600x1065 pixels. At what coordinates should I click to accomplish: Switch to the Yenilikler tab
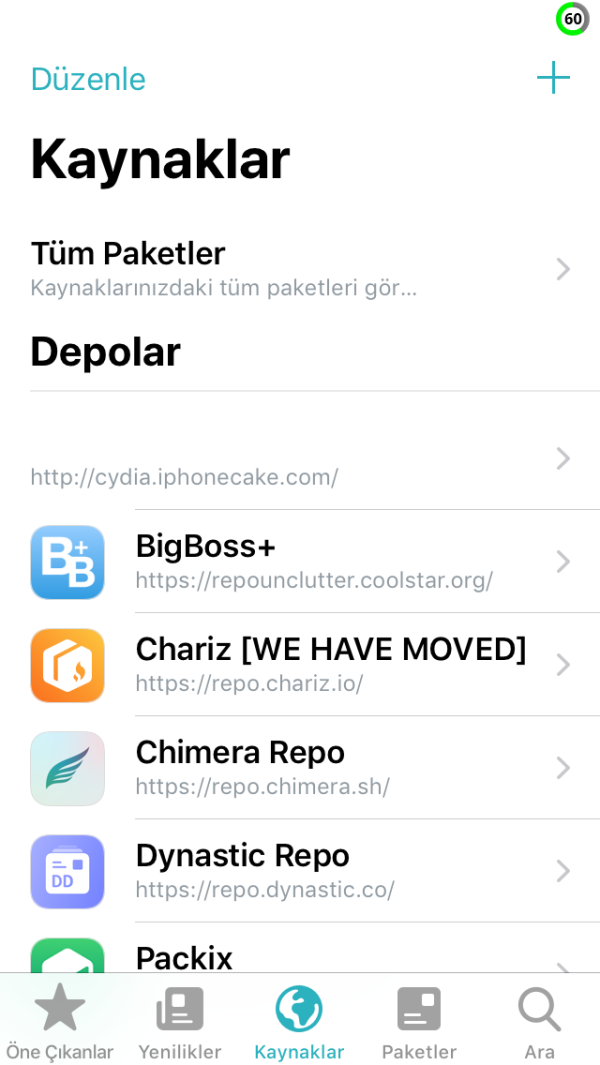click(180, 1022)
